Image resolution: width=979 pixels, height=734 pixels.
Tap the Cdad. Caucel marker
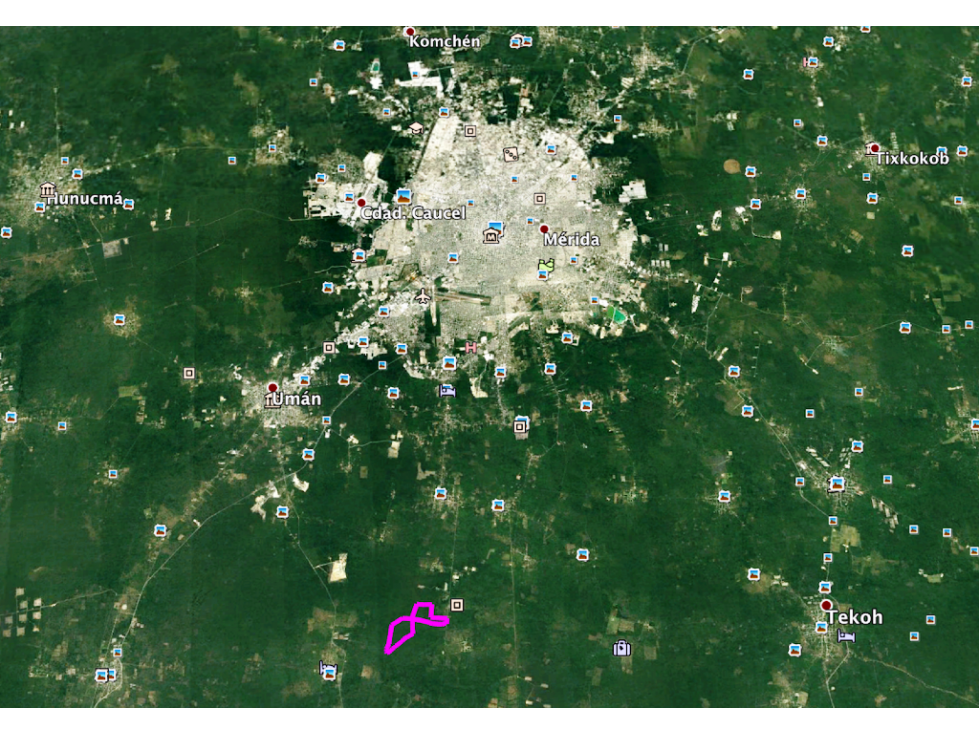(362, 203)
